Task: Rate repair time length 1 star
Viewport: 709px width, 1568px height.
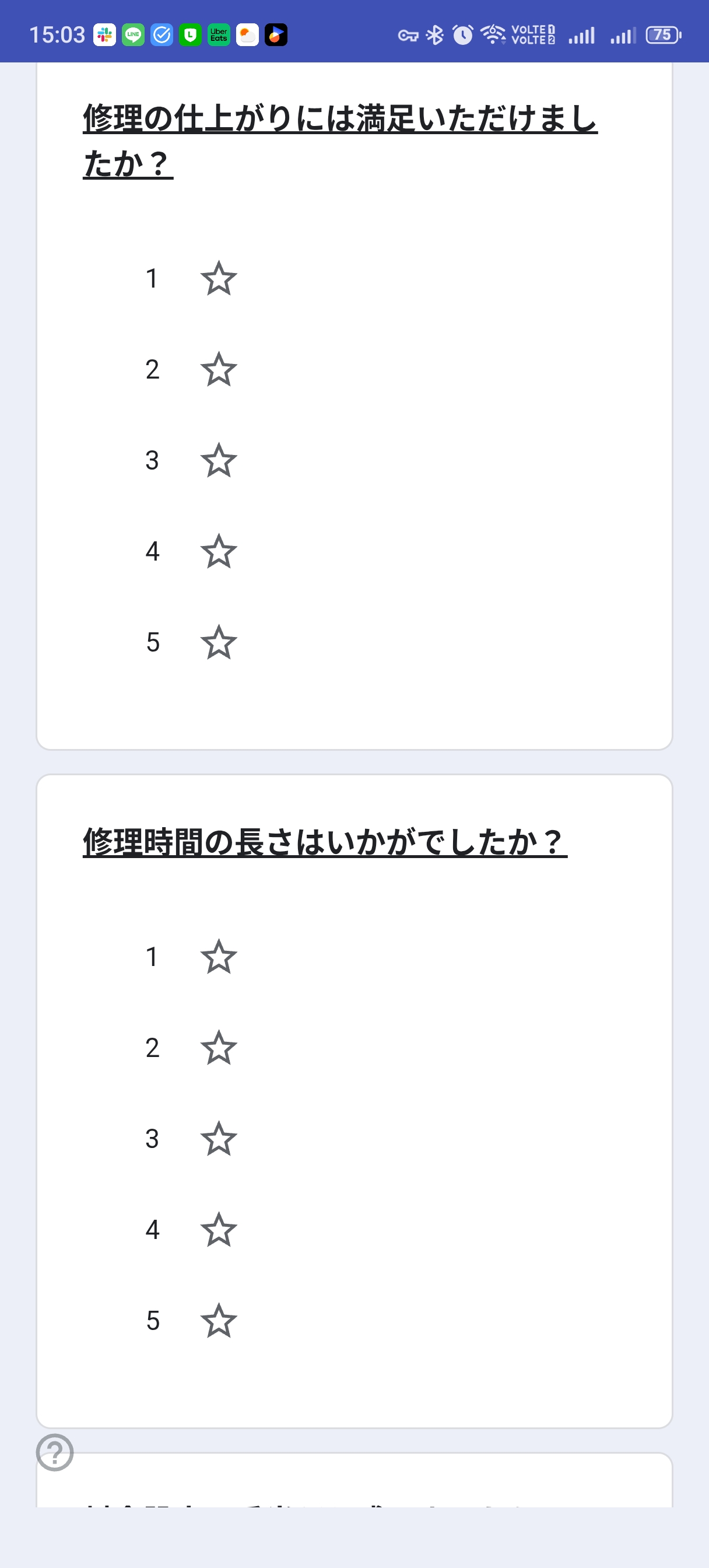Action: point(219,957)
